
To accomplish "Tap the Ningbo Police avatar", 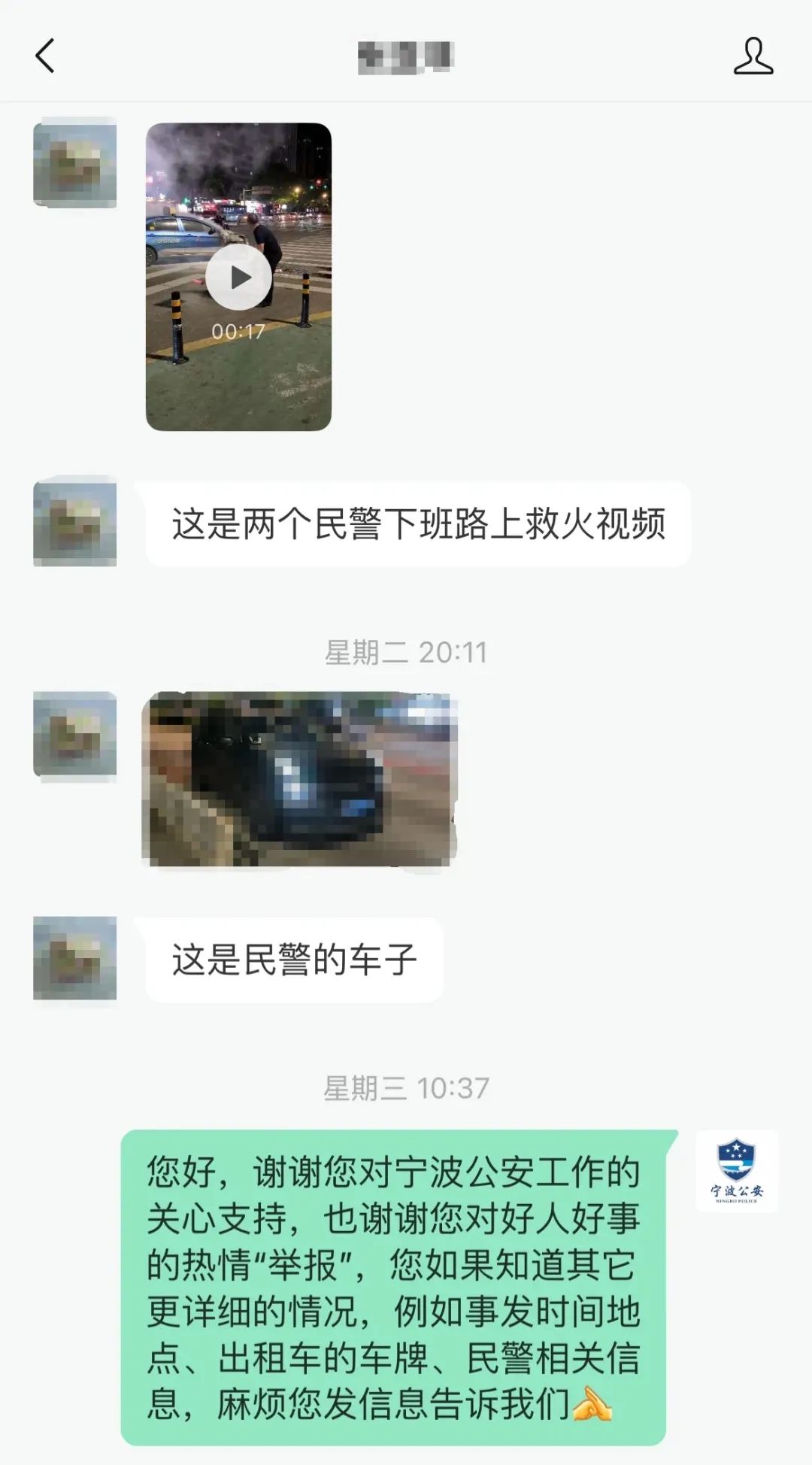I will coord(736,1170).
